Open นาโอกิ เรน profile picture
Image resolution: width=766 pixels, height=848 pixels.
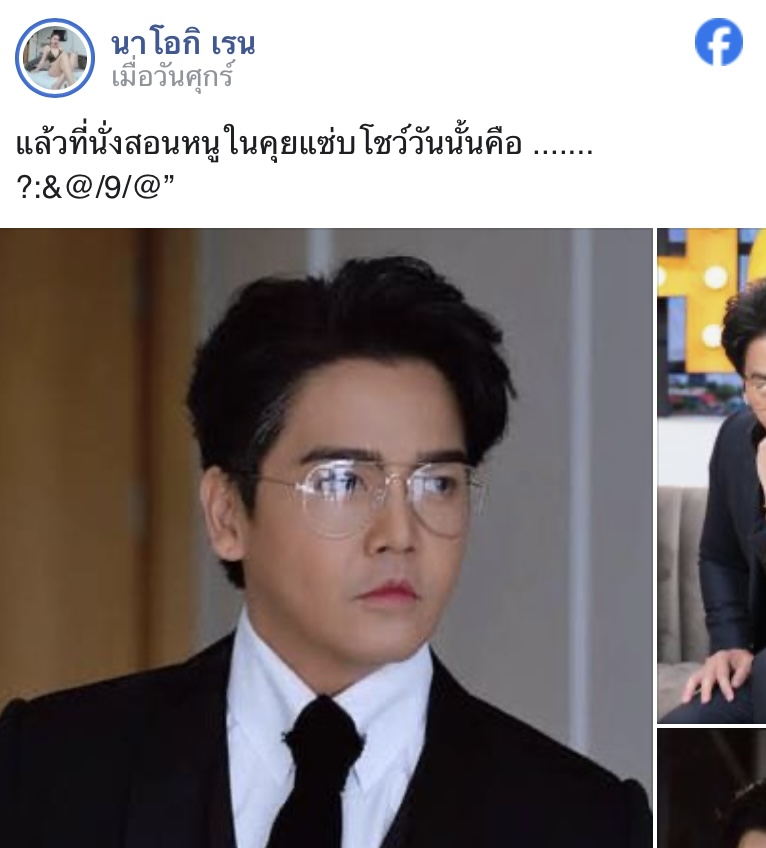click(x=55, y=57)
